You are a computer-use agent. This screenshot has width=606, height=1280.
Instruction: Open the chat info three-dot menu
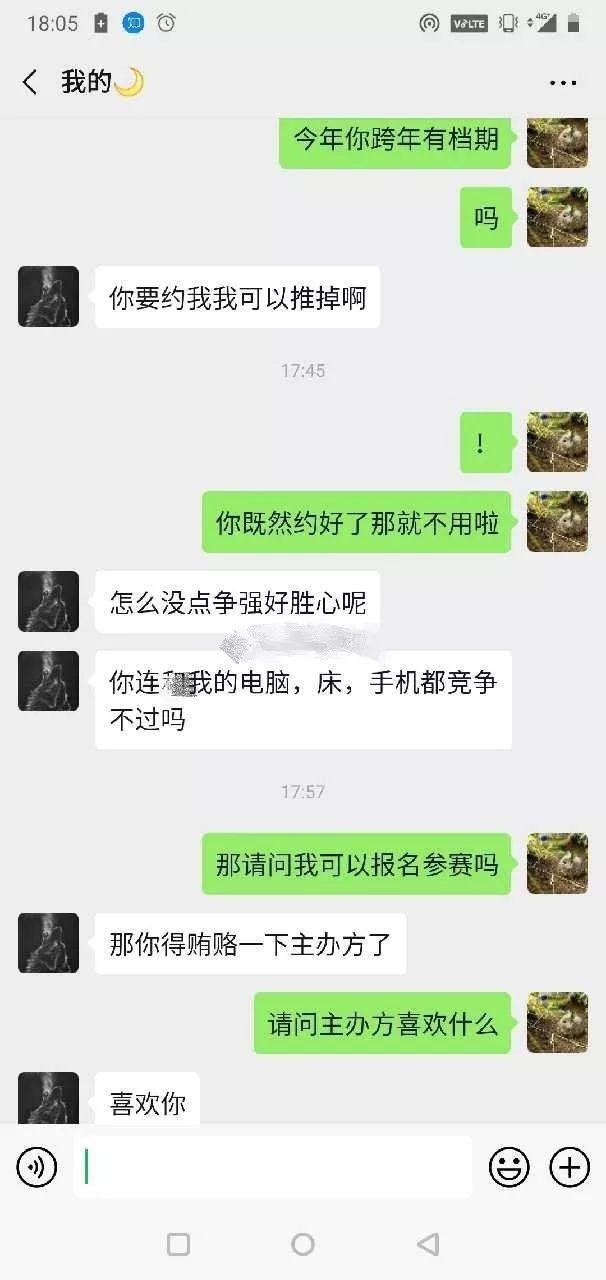tap(563, 83)
